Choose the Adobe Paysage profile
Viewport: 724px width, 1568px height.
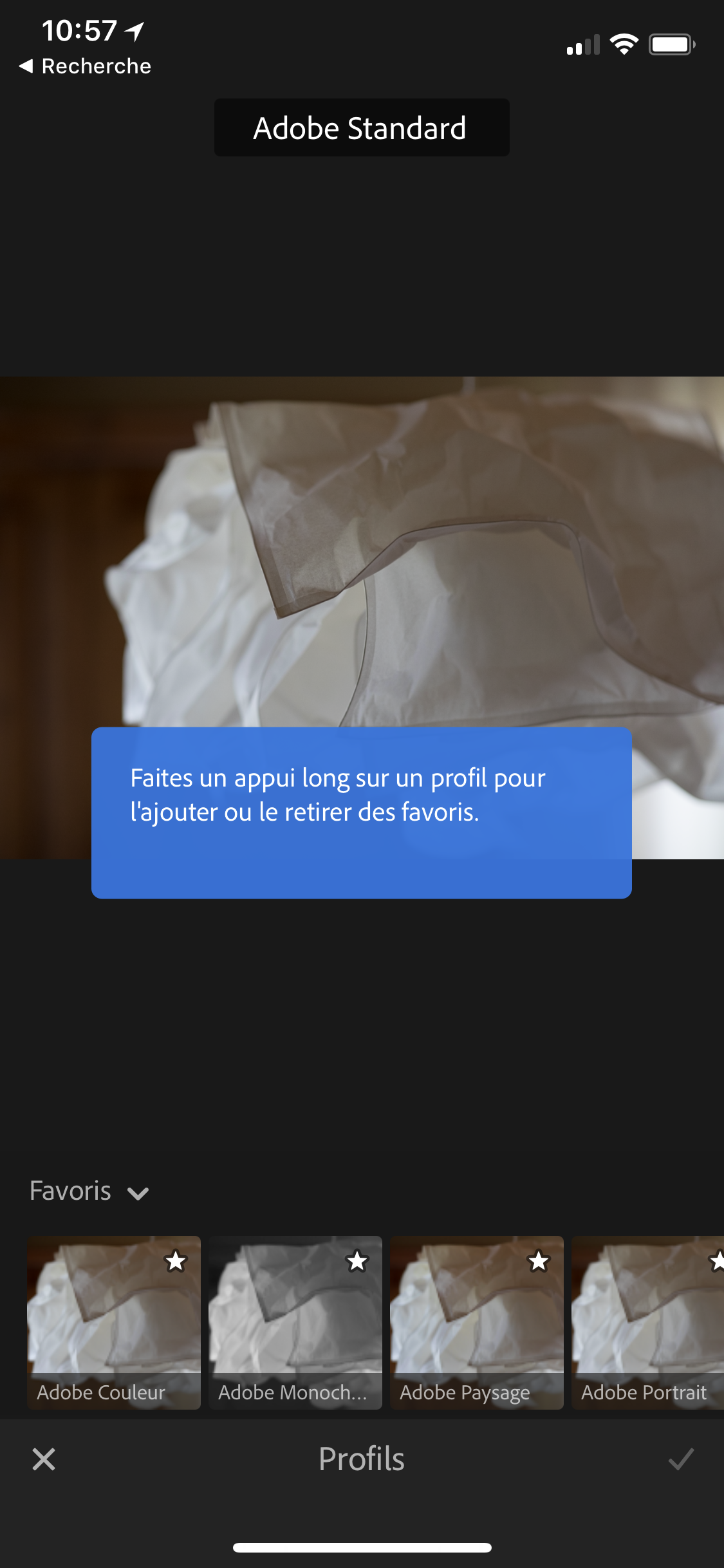coord(477,1321)
